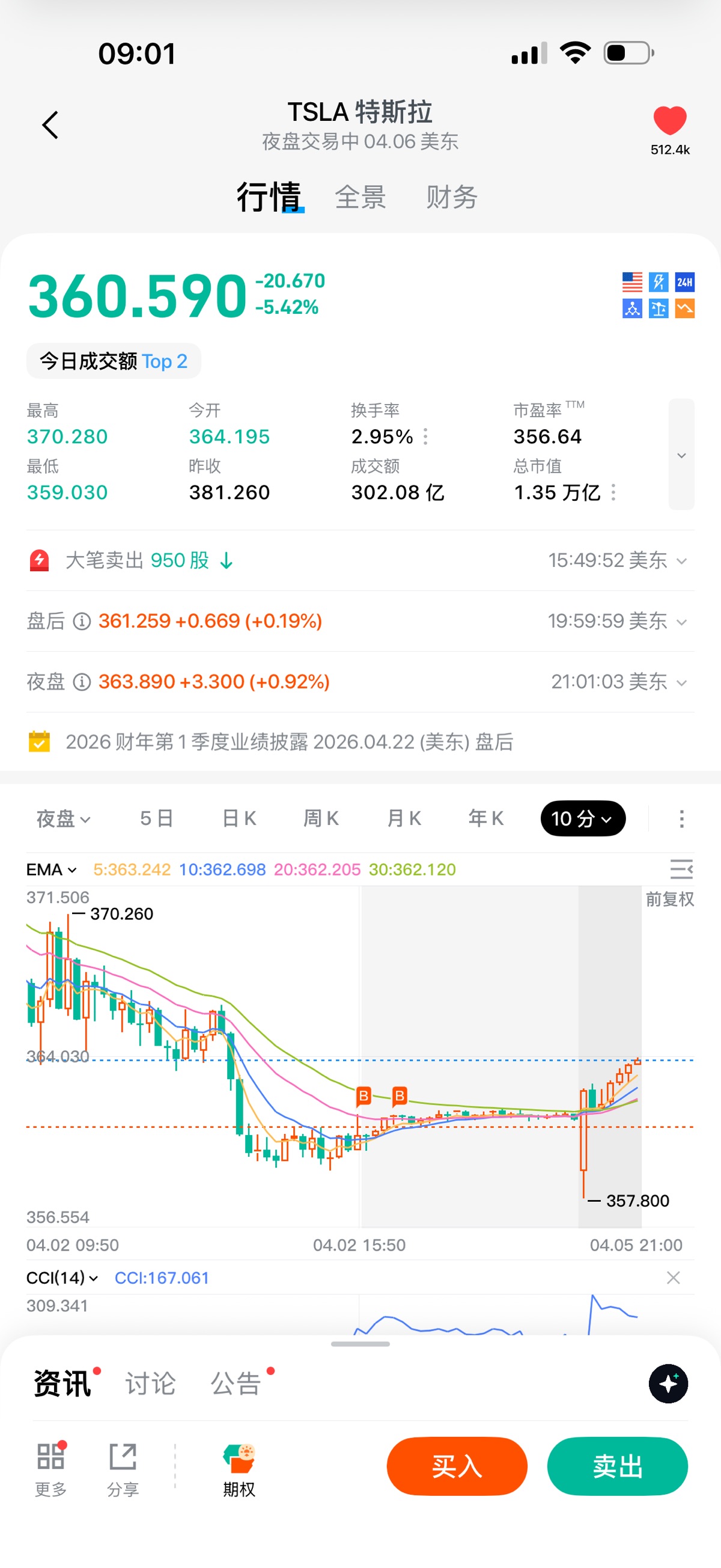This screenshot has height=1568, width=721.
Task: Expand the 夜盘 overnight quote row
Action: [x=681, y=682]
